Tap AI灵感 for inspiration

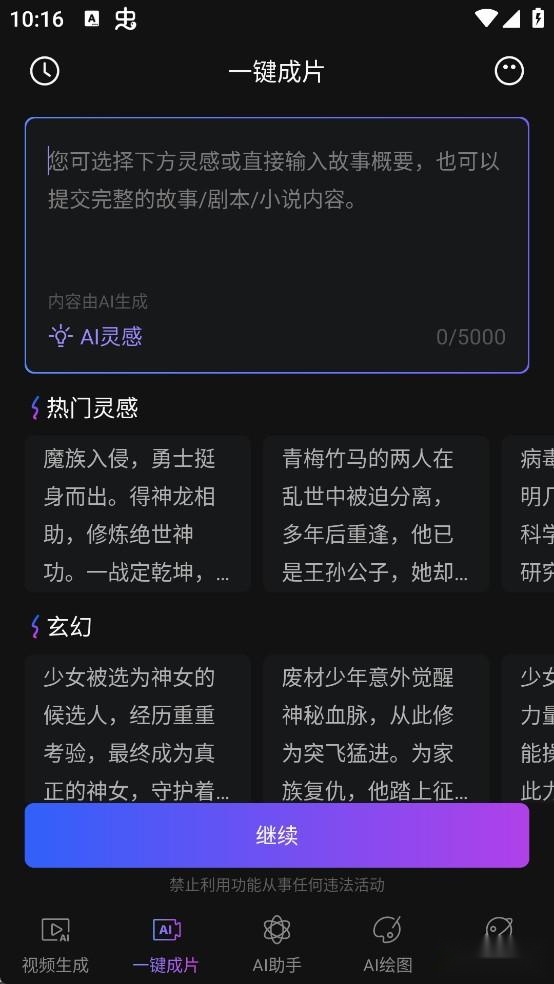coord(95,336)
